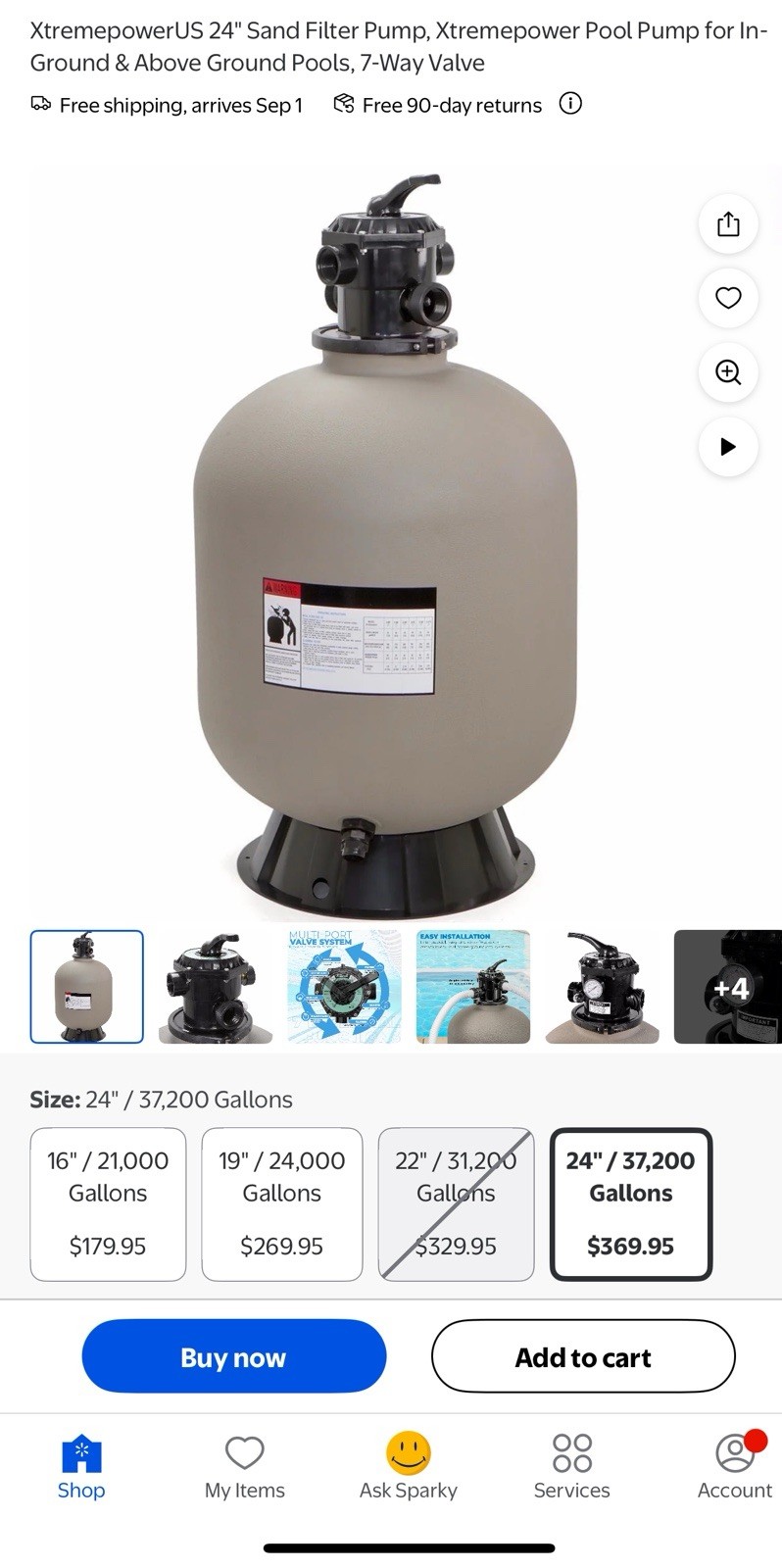View the Easy Installation thumbnail
The width and height of the screenshot is (782, 1568).
pyautogui.click(x=472, y=987)
